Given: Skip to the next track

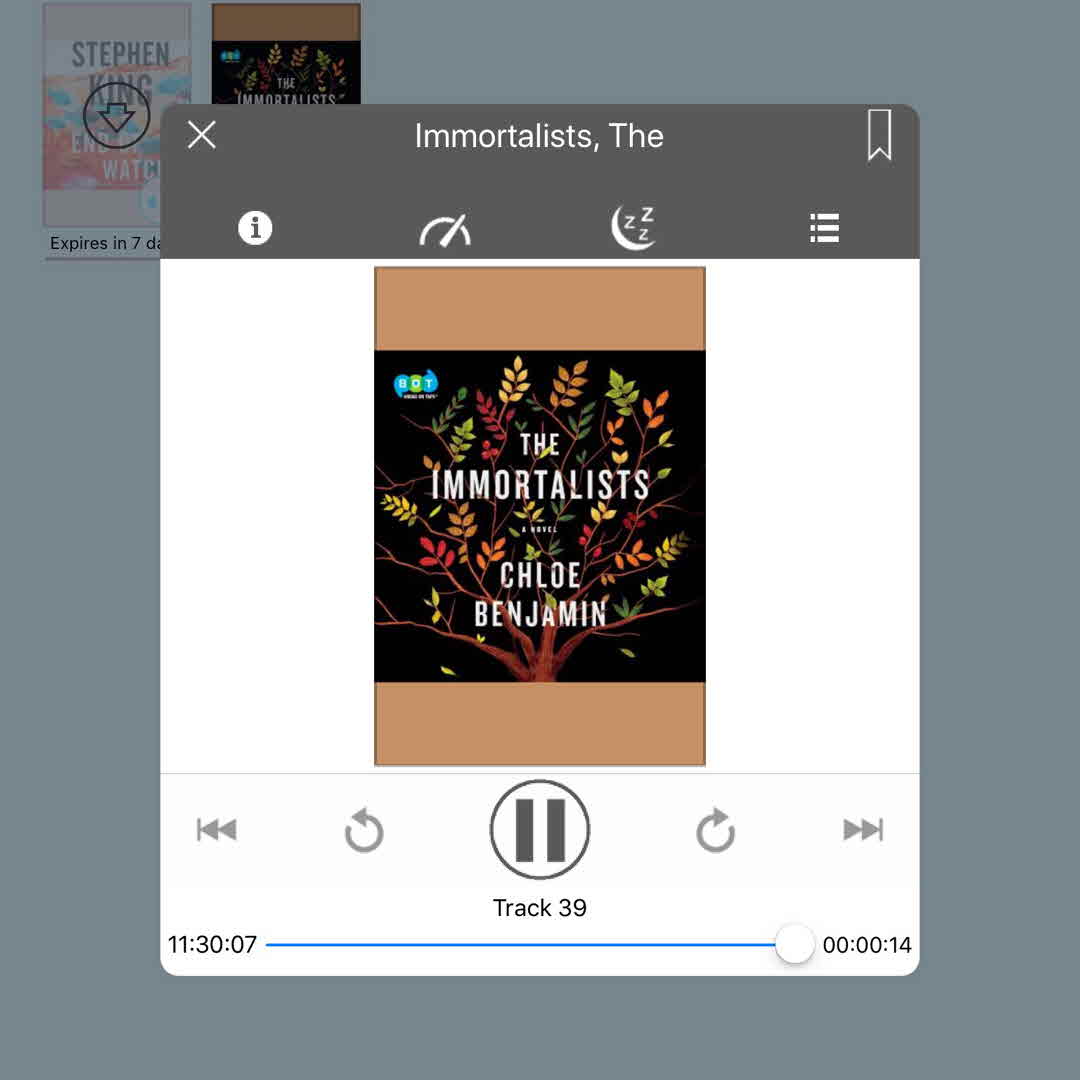Looking at the screenshot, I should tap(863, 830).
